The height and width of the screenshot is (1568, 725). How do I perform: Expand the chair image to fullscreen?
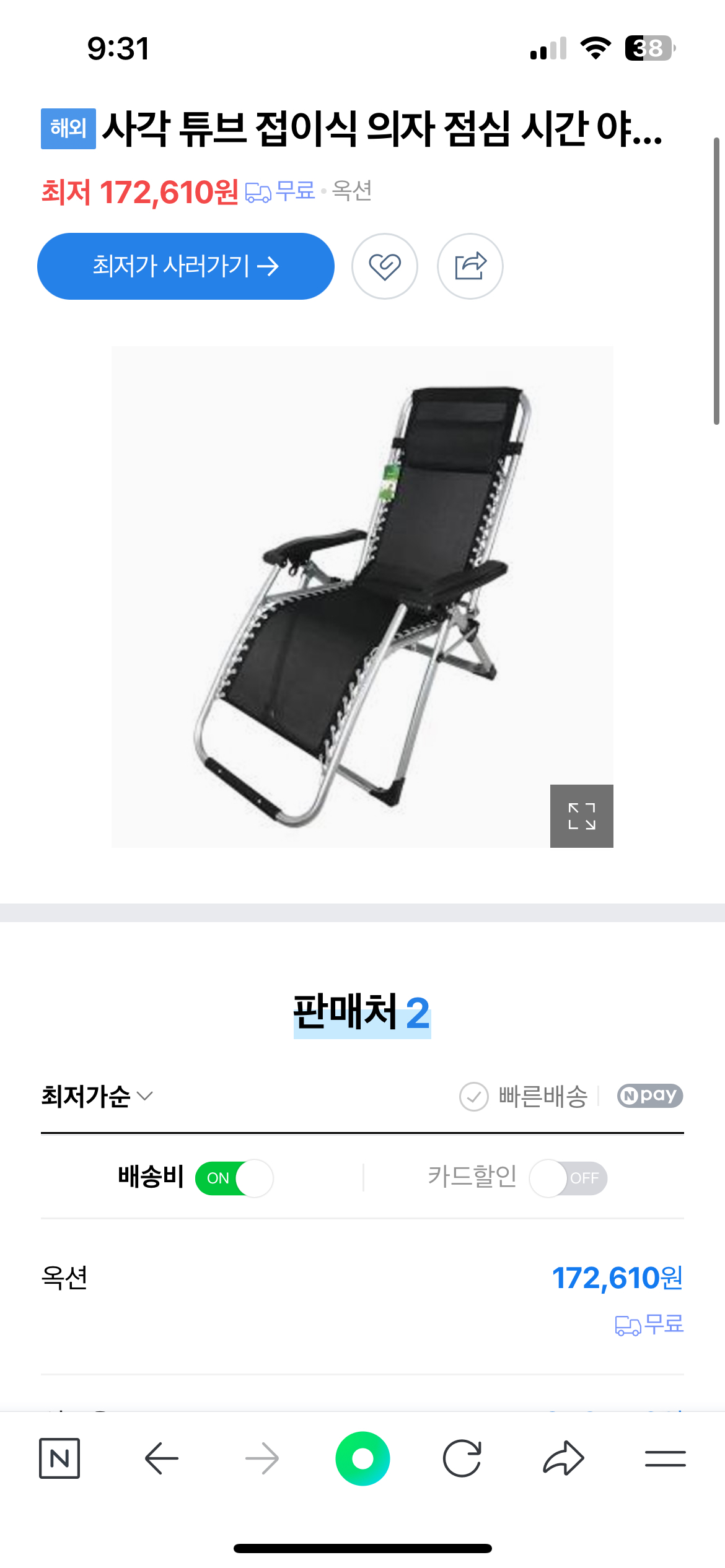coord(581,816)
